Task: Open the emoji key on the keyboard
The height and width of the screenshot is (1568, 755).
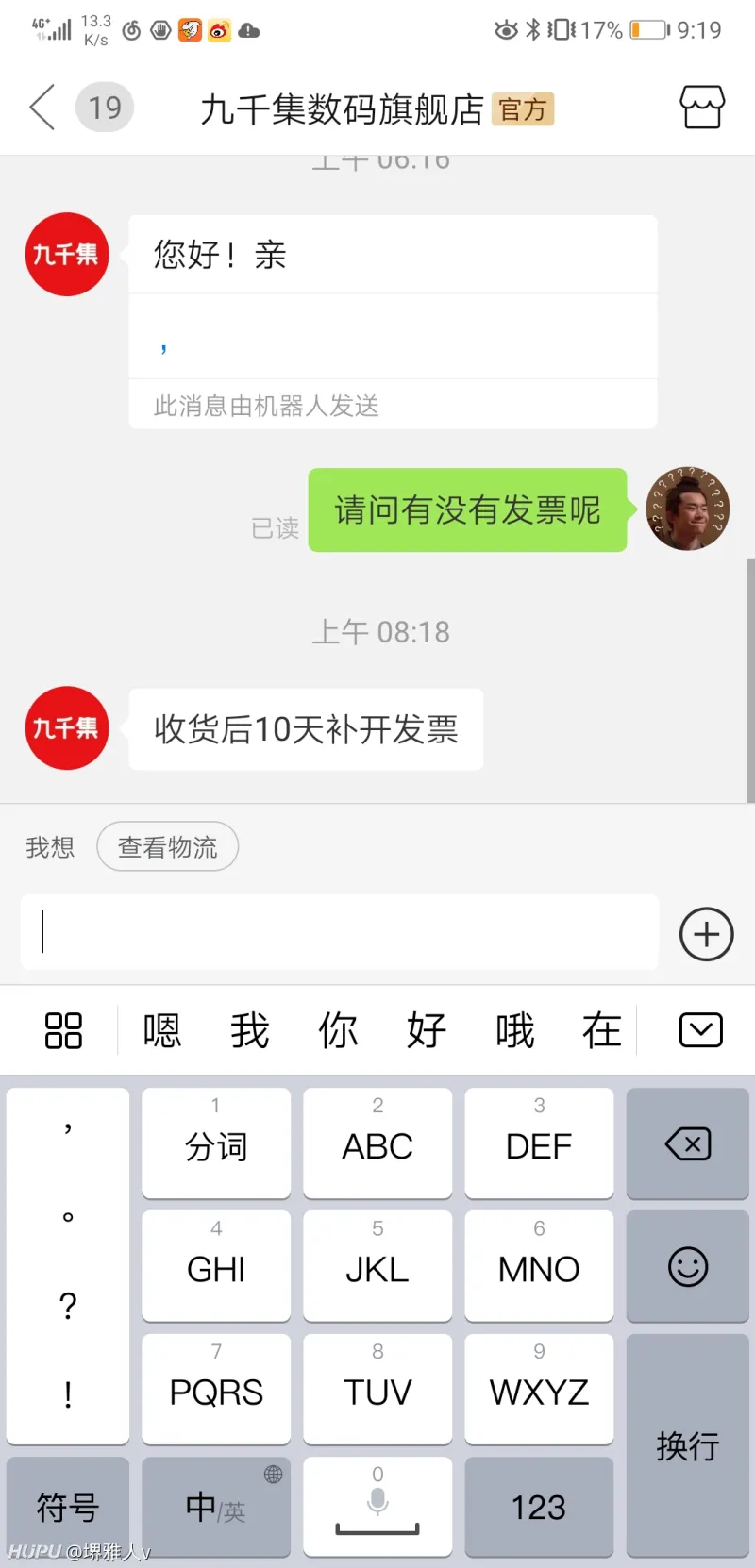Action: (687, 1267)
